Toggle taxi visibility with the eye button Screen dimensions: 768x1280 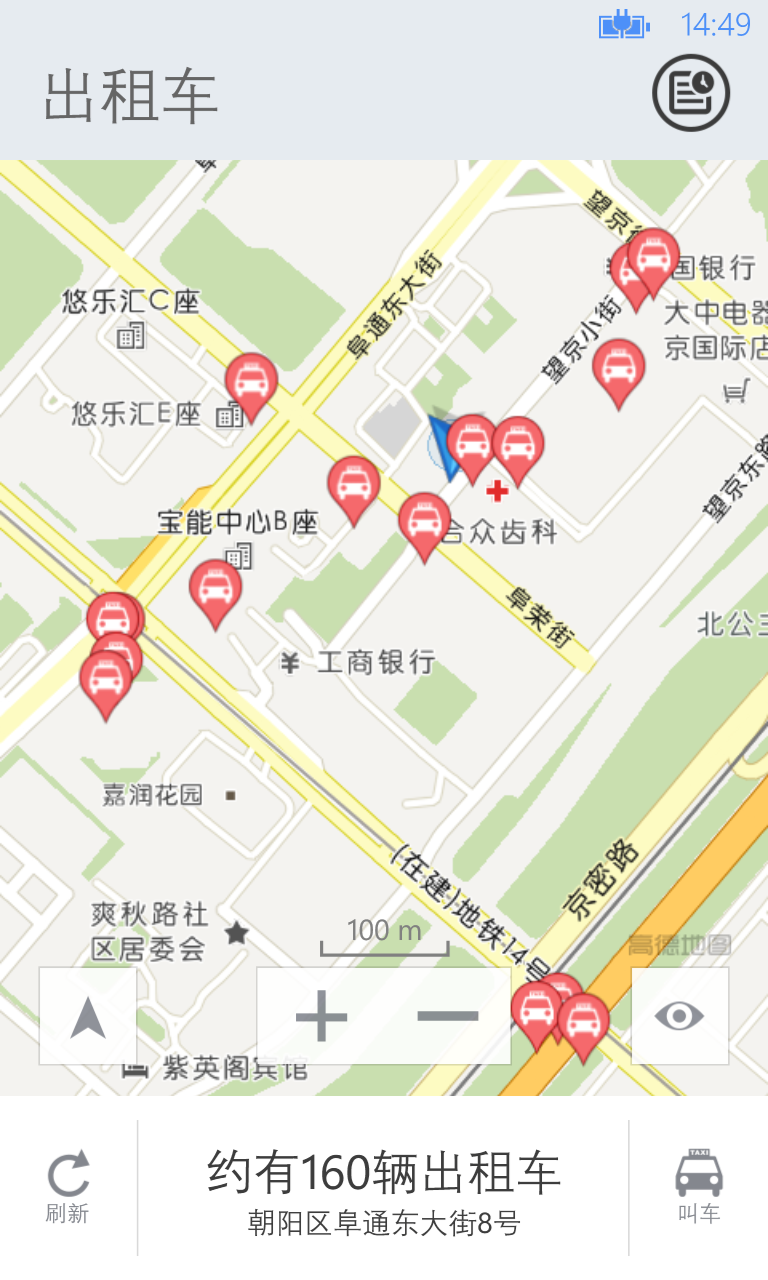(680, 1017)
